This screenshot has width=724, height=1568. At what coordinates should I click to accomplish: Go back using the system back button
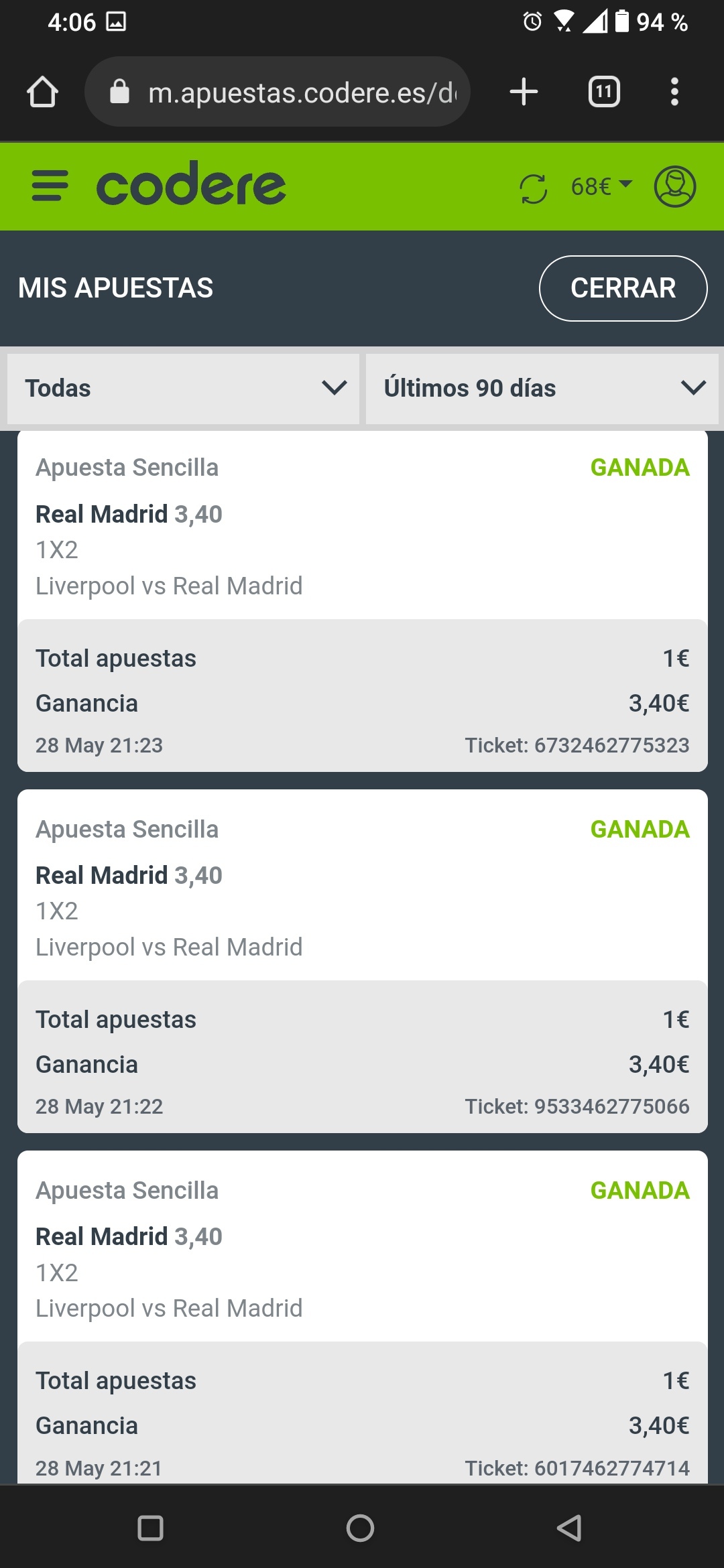(x=570, y=1528)
